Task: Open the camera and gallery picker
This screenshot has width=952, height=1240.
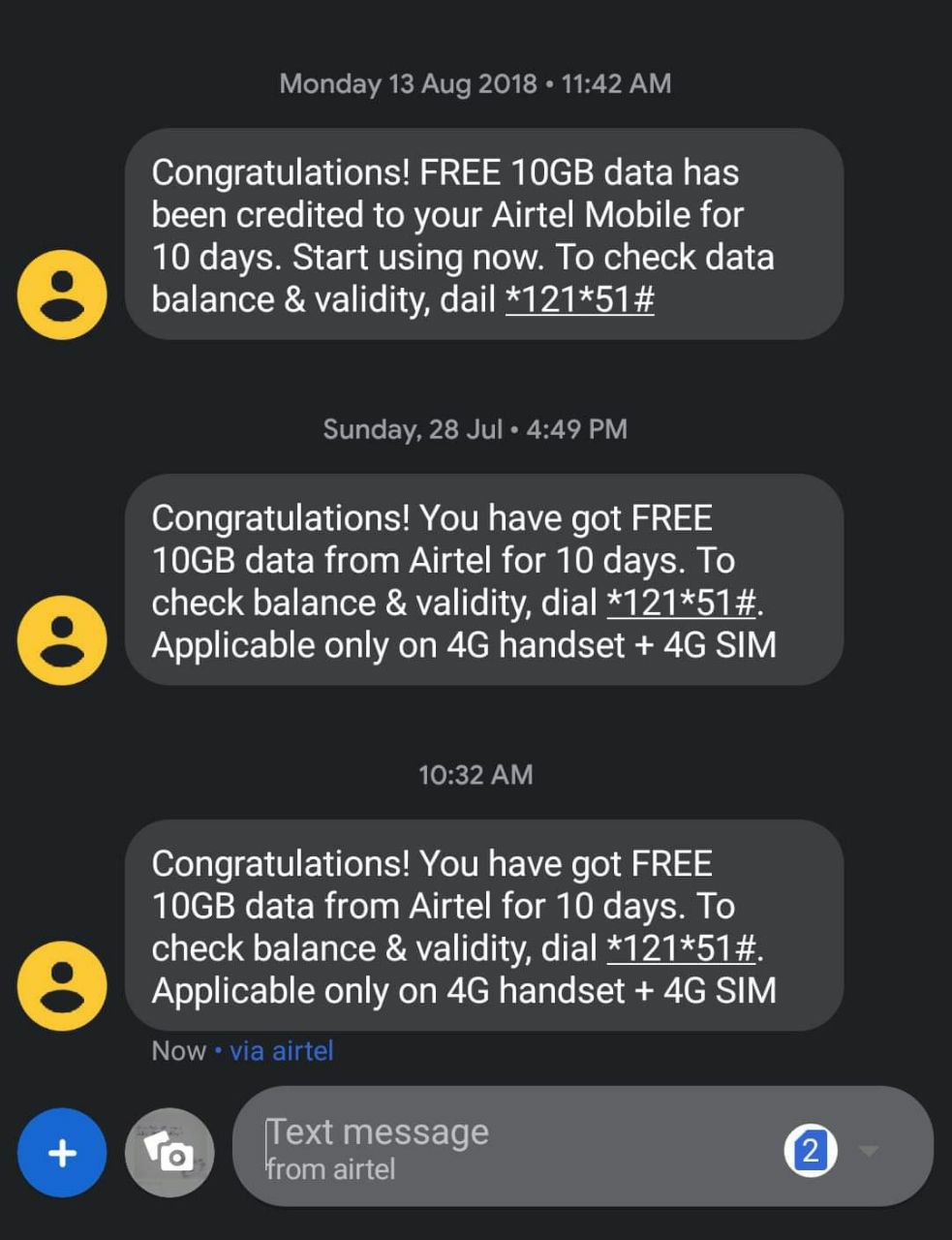Action: (169, 1152)
